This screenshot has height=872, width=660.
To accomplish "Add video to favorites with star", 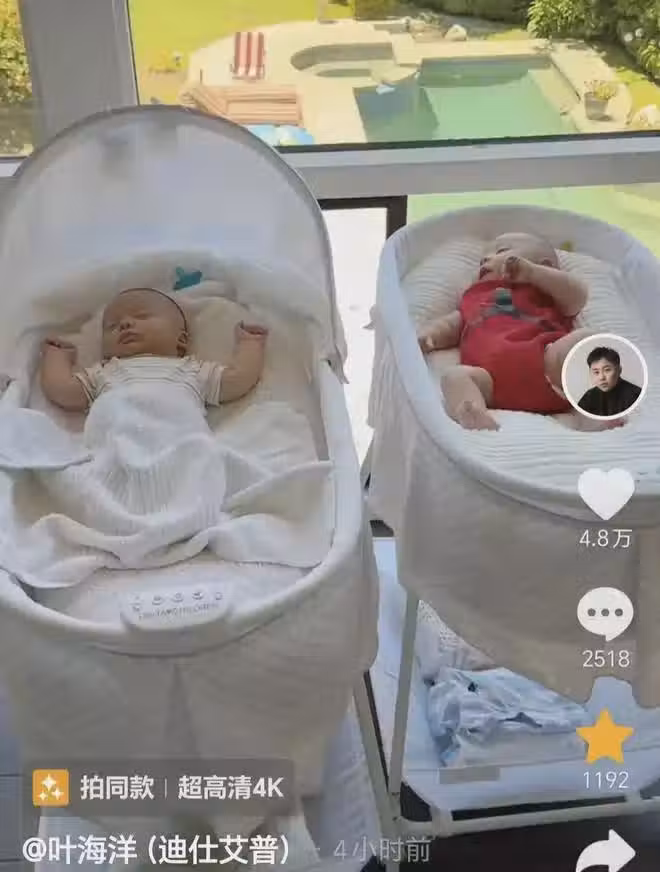I will tap(605, 738).
